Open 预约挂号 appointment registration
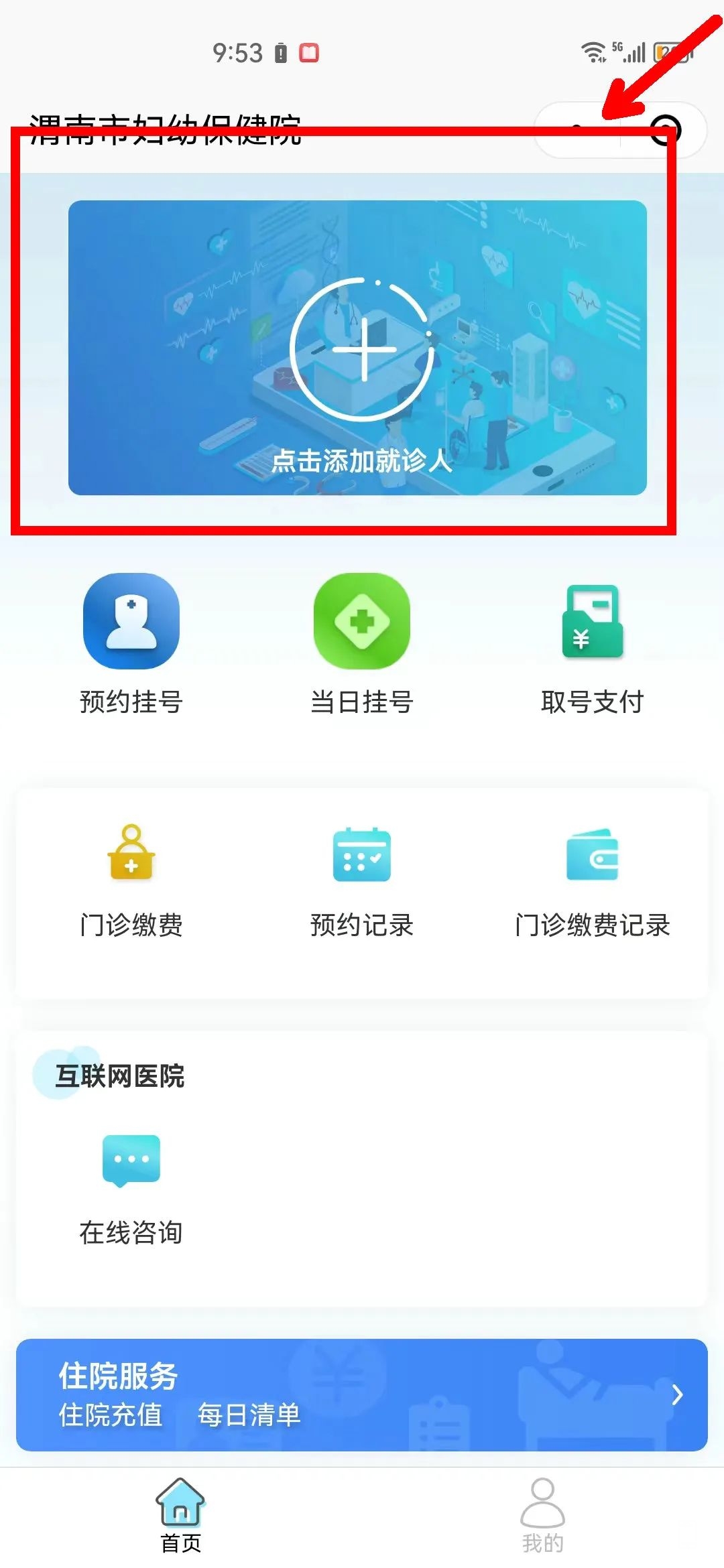 (x=131, y=645)
